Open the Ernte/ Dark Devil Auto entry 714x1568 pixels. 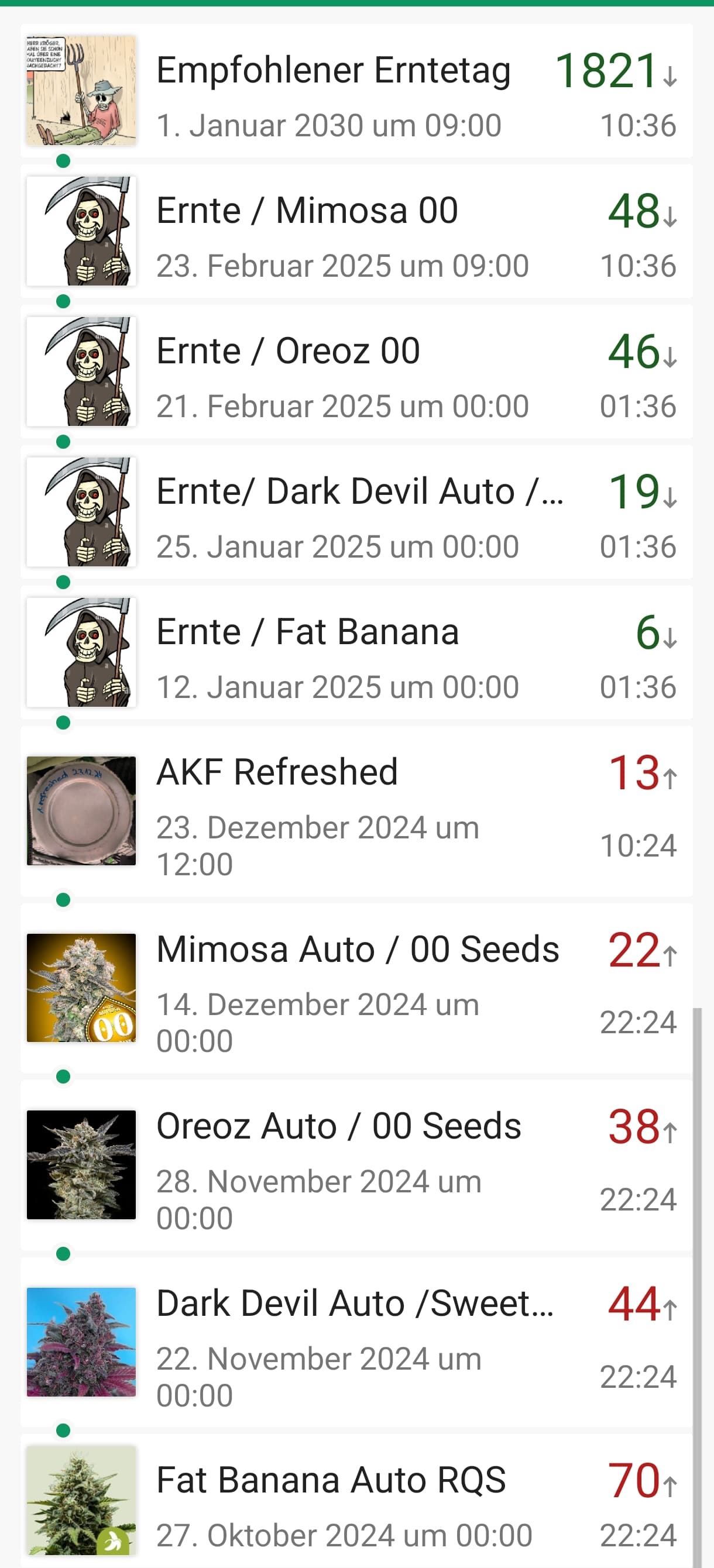click(356, 513)
